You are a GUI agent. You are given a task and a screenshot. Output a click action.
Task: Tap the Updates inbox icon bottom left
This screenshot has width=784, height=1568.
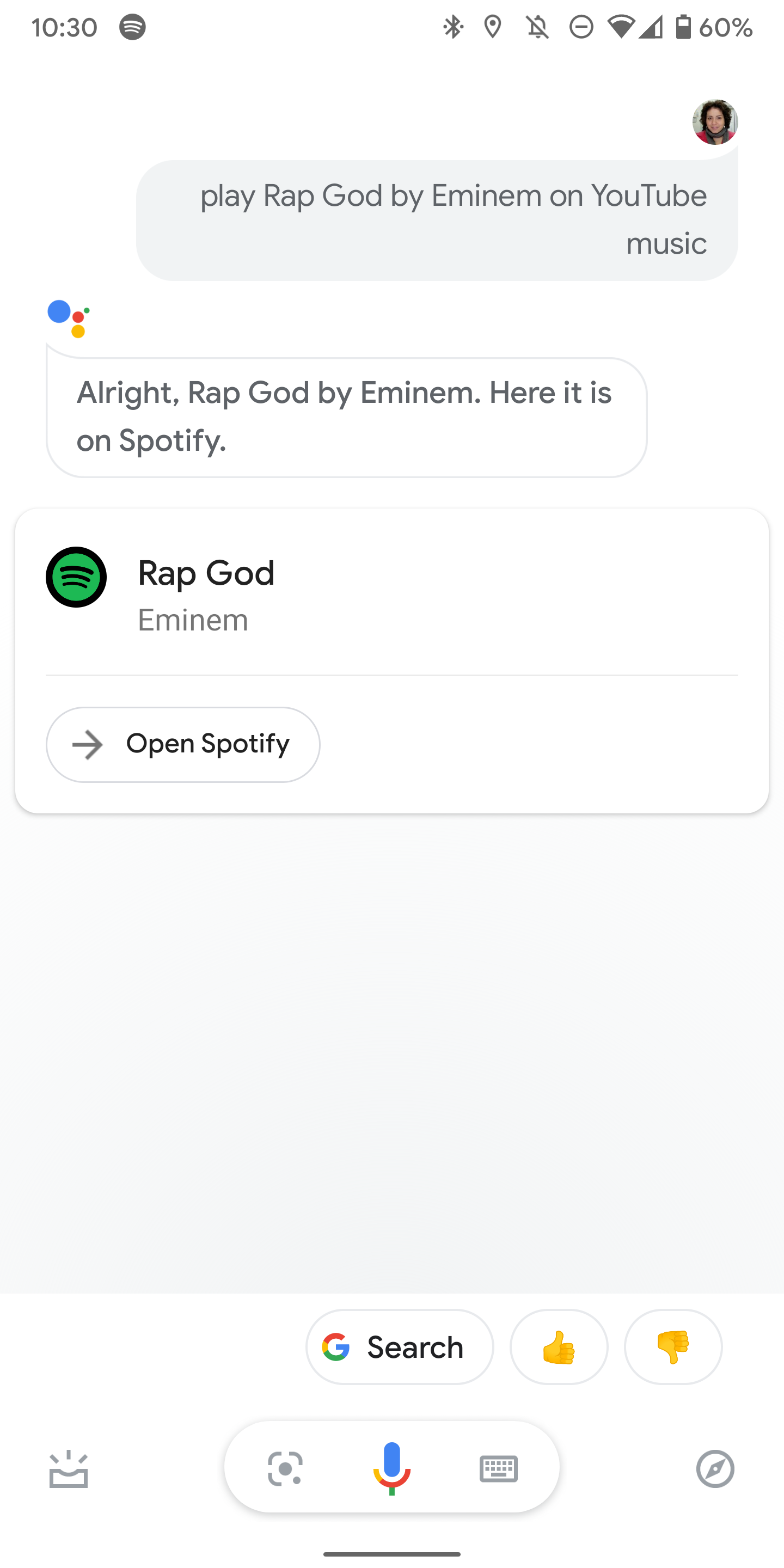click(x=68, y=1469)
